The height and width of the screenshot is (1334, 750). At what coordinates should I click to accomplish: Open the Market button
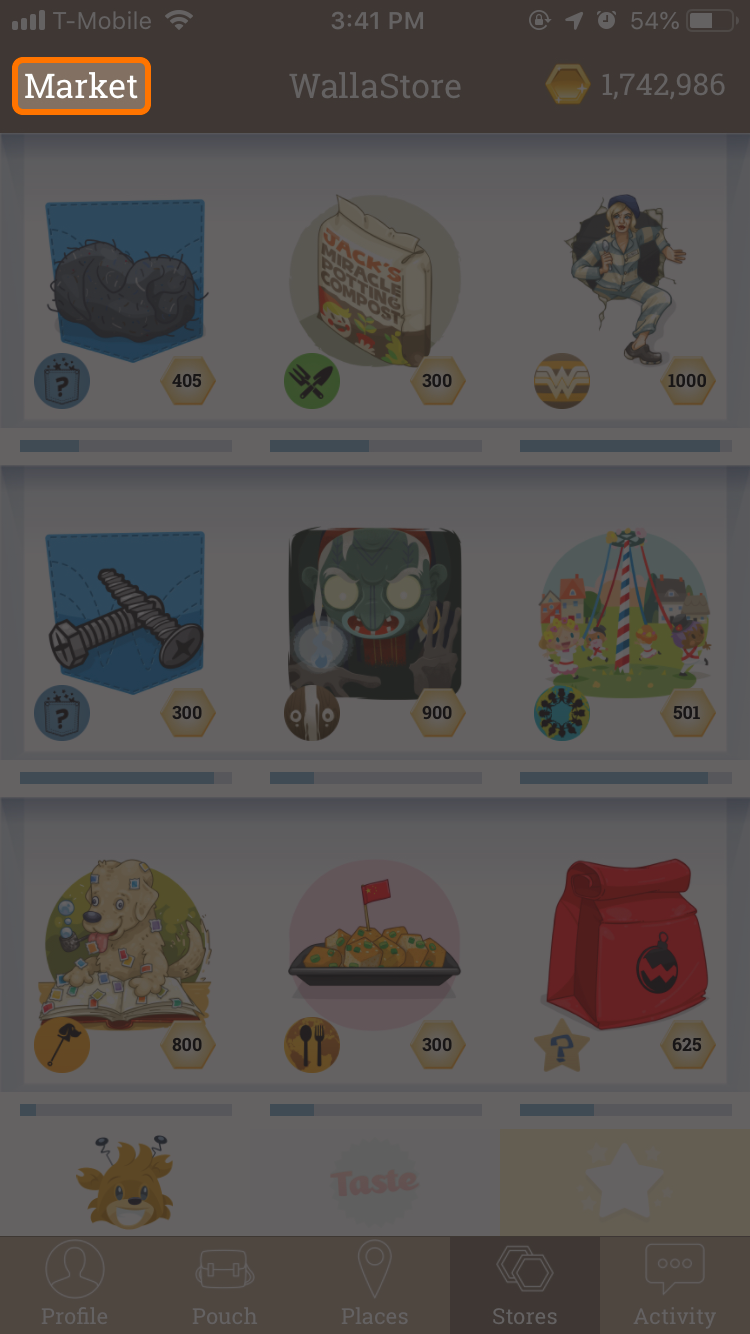click(x=82, y=86)
